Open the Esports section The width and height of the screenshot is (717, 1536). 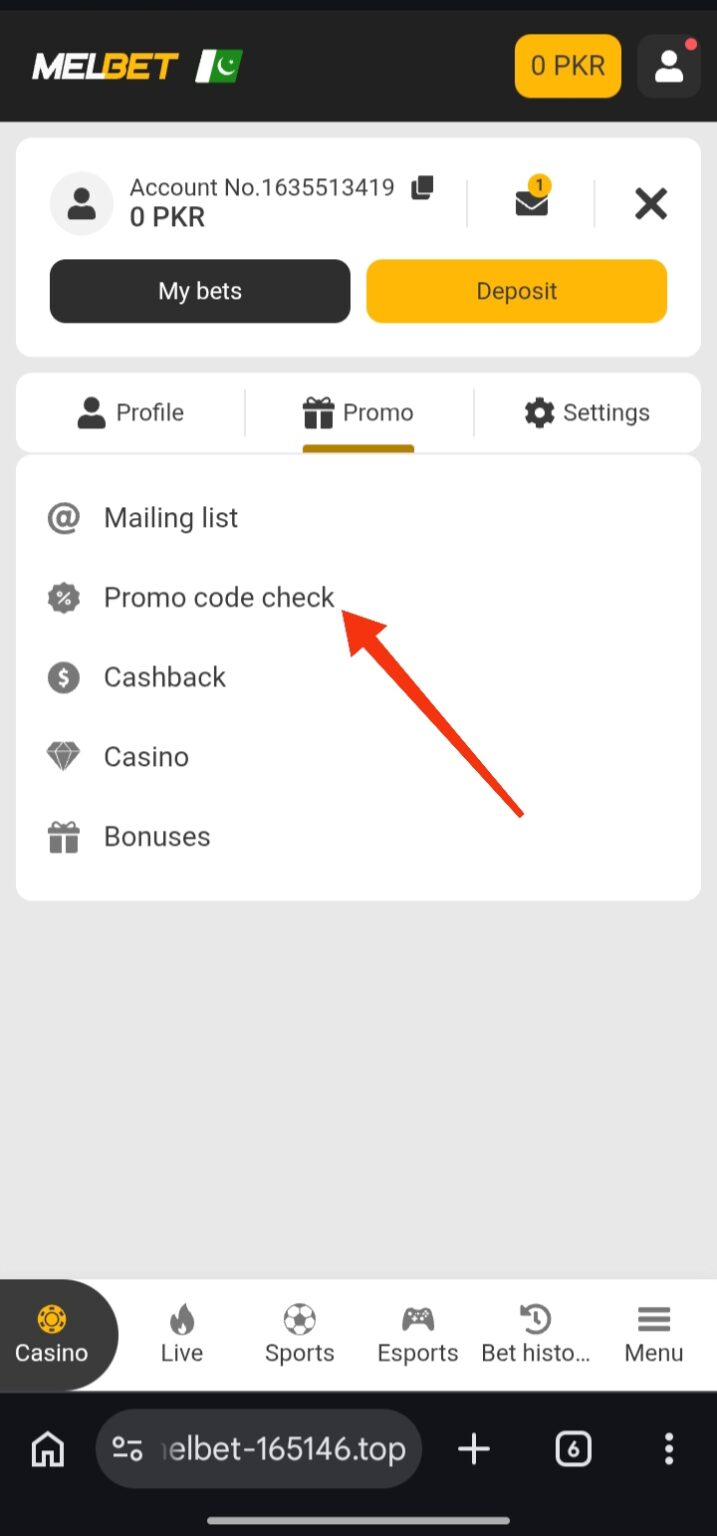pyautogui.click(x=418, y=1334)
